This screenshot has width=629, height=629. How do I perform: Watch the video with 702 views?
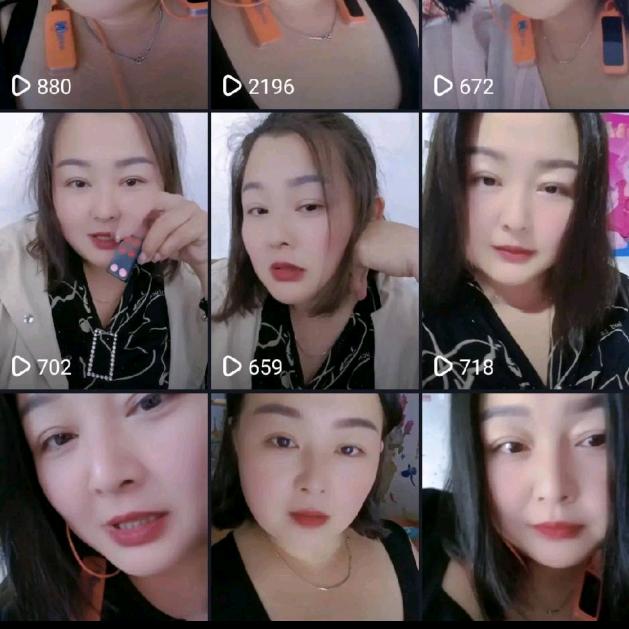pos(104,250)
